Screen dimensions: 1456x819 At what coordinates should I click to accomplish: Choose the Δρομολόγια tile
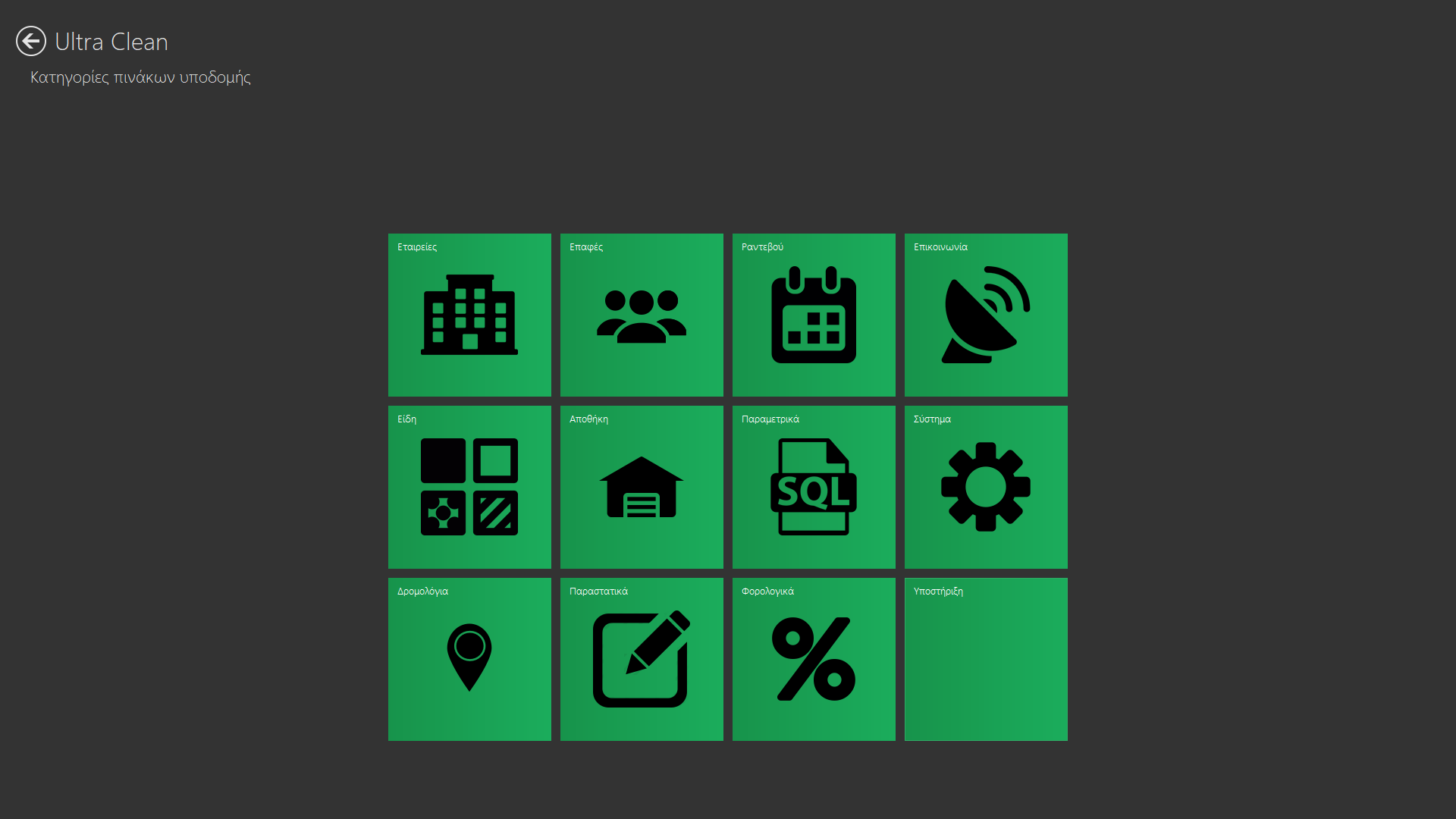pyautogui.click(x=469, y=659)
